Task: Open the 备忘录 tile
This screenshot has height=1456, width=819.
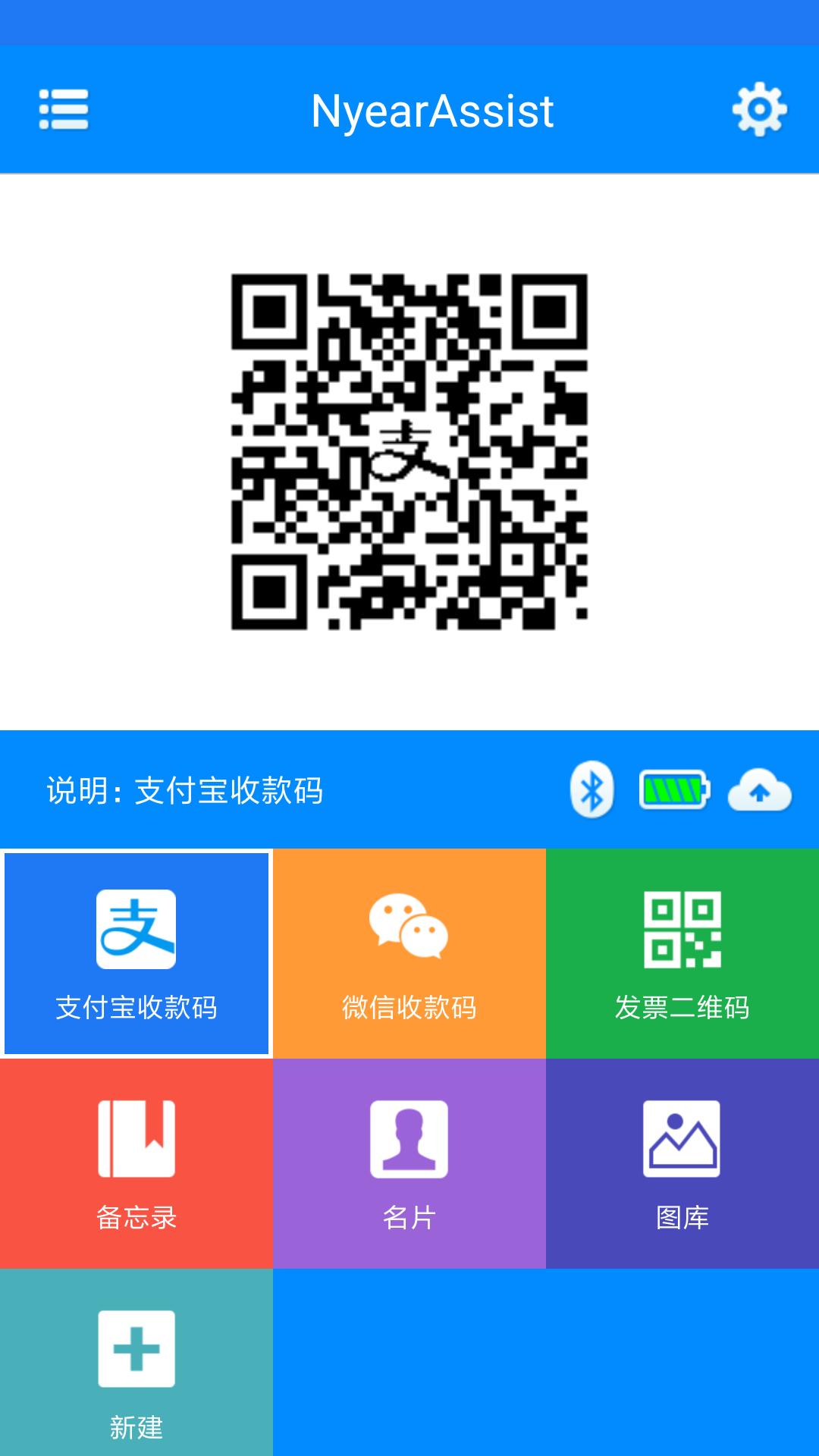Action: pyautogui.click(x=136, y=1163)
